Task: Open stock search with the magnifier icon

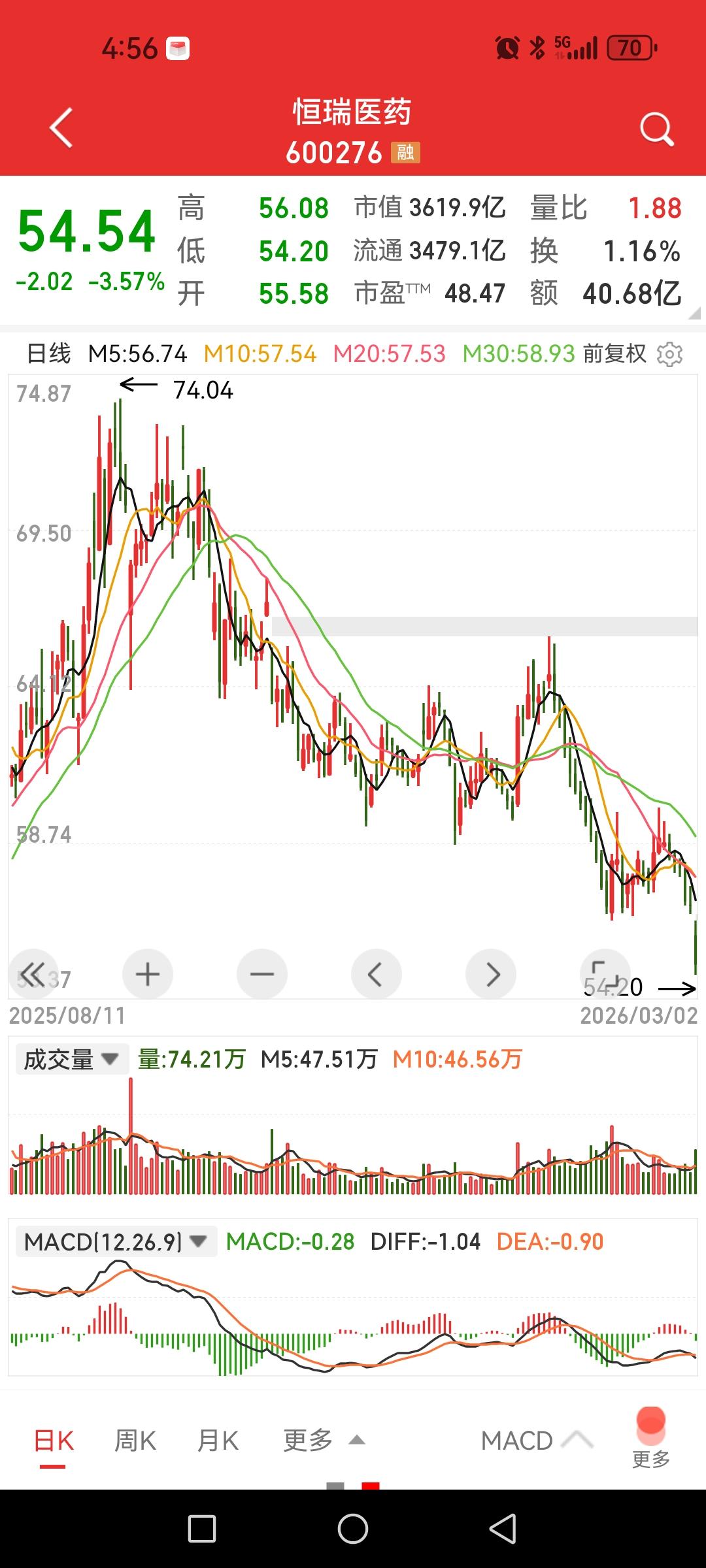Action: point(656,128)
